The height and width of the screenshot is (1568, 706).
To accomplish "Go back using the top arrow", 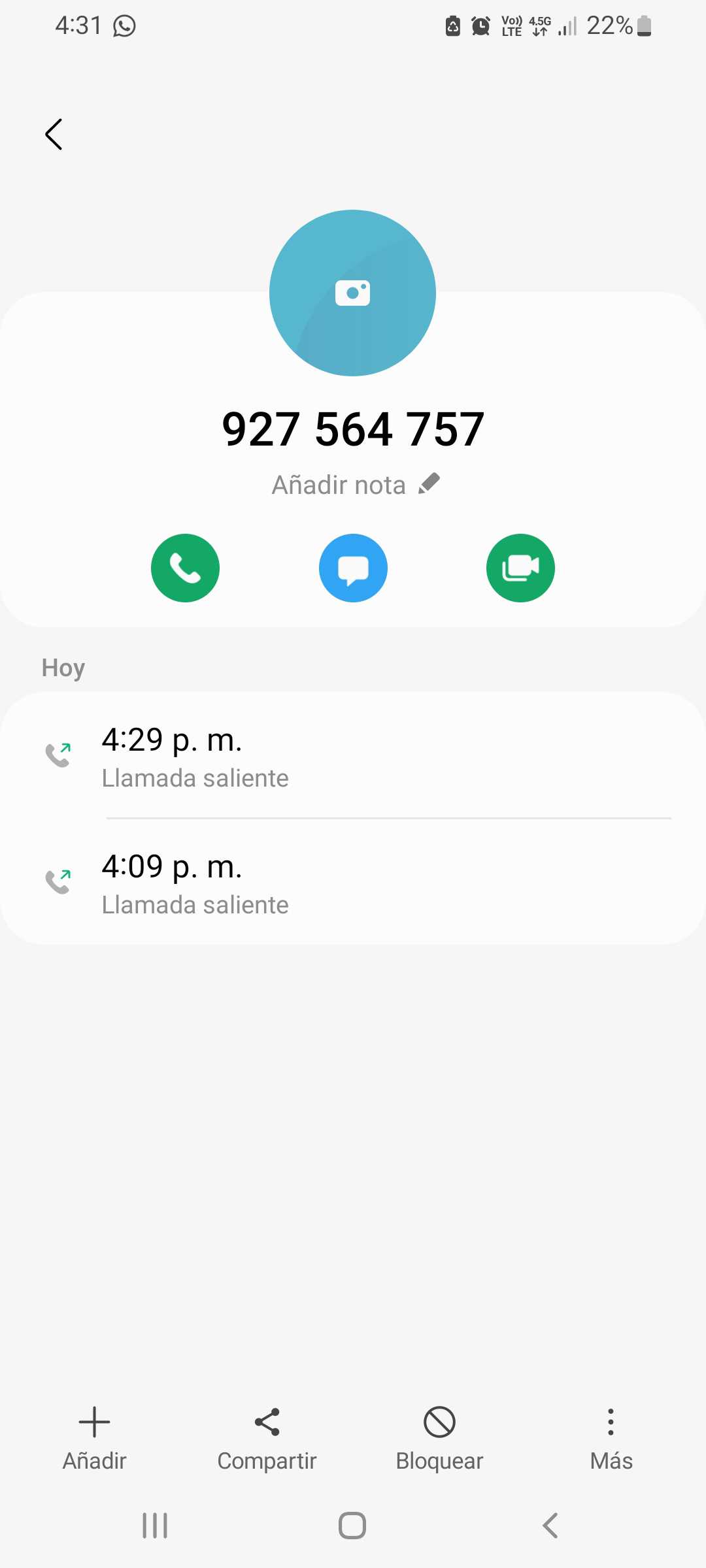I will click(x=54, y=135).
